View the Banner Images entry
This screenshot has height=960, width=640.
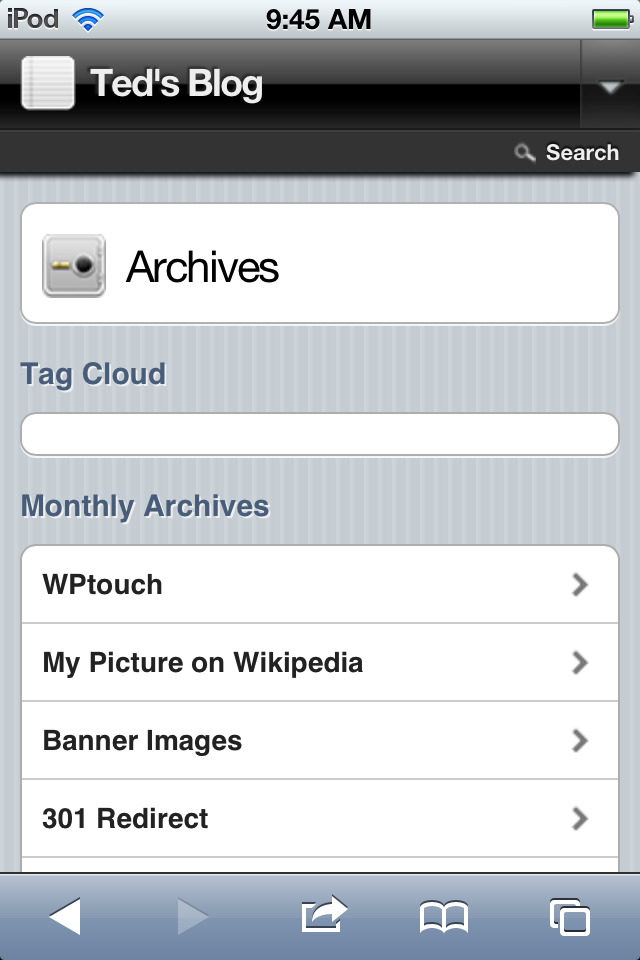coord(320,741)
